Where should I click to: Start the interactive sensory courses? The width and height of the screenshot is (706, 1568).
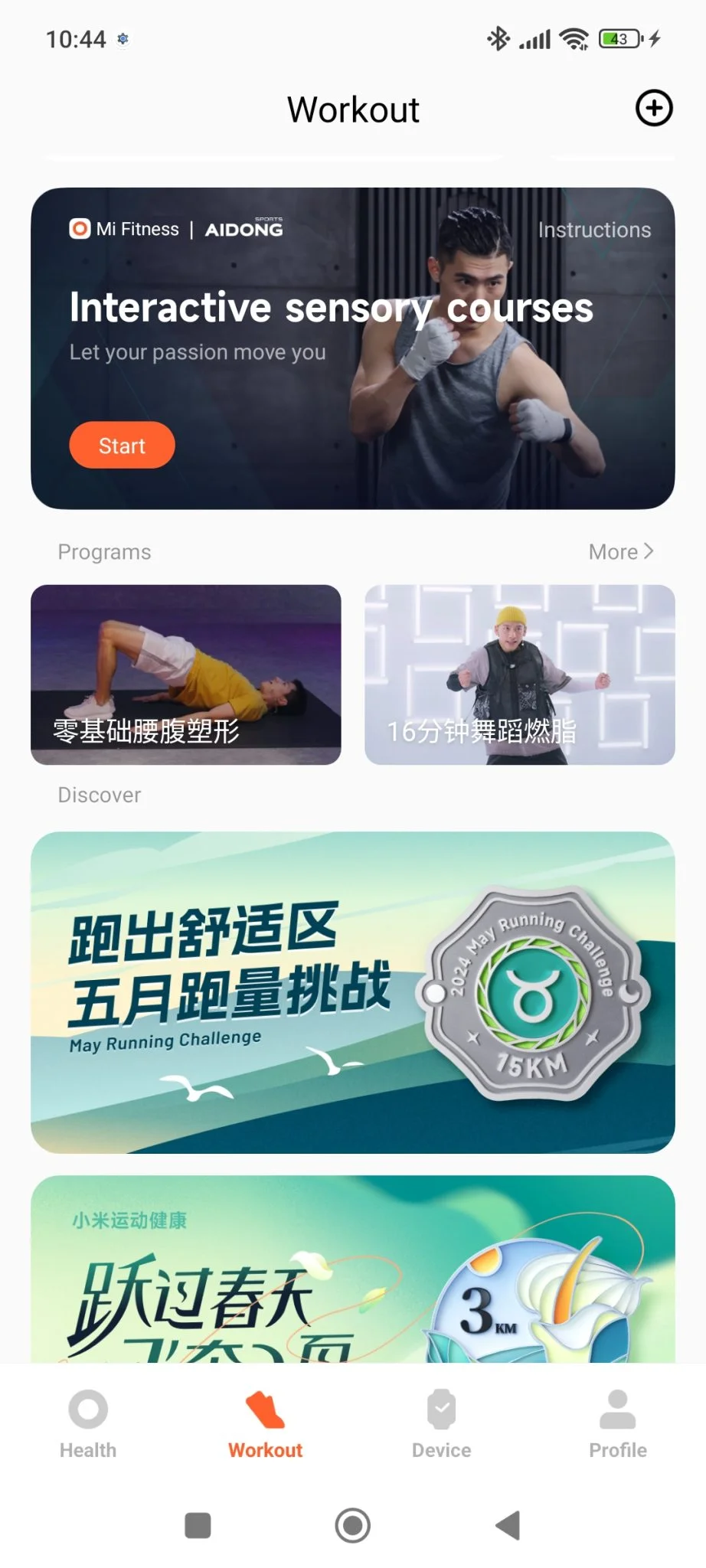pyautogui.click(x=122, y=446)
